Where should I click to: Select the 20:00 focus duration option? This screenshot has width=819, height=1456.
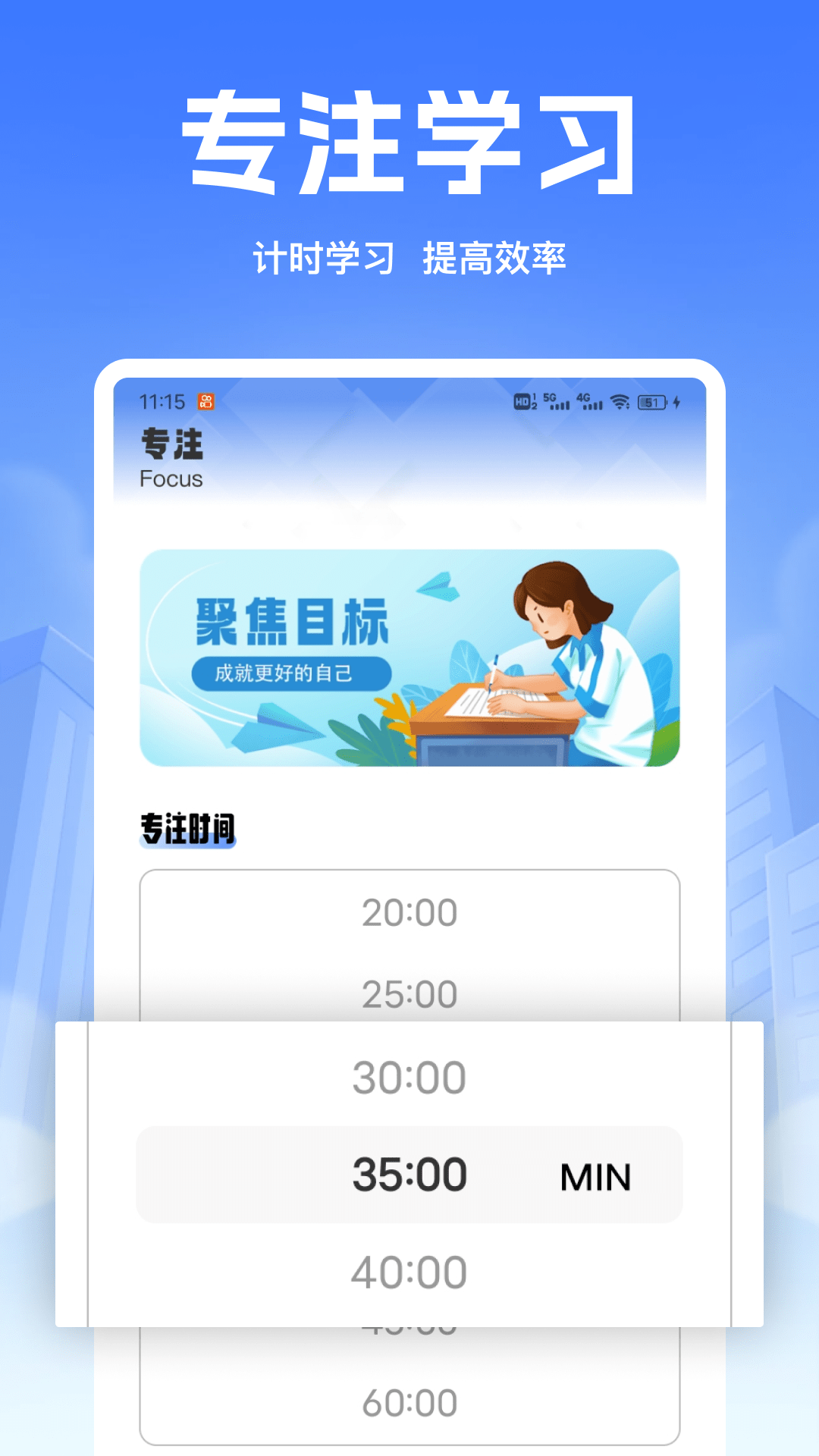pos(409,913)
